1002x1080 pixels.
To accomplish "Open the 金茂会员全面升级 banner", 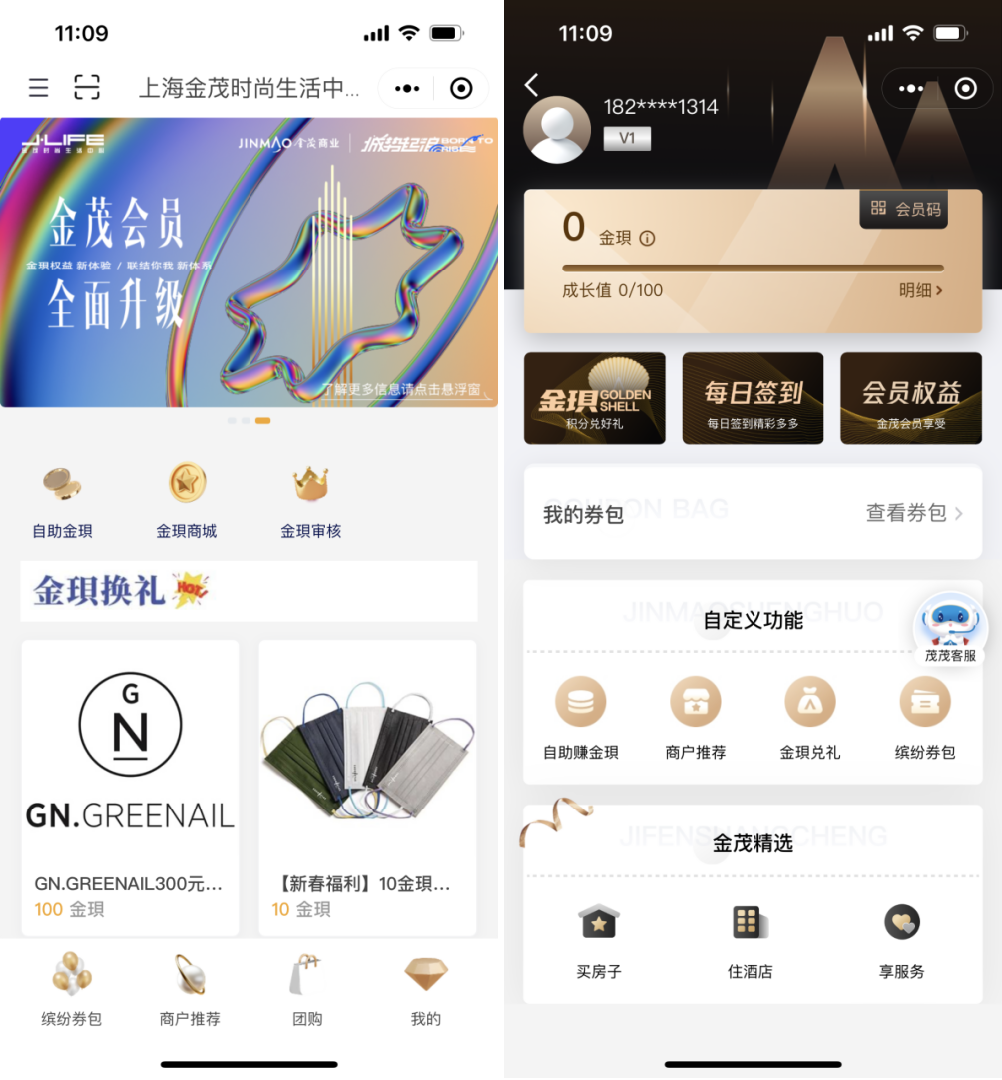I will coord(248,262).
